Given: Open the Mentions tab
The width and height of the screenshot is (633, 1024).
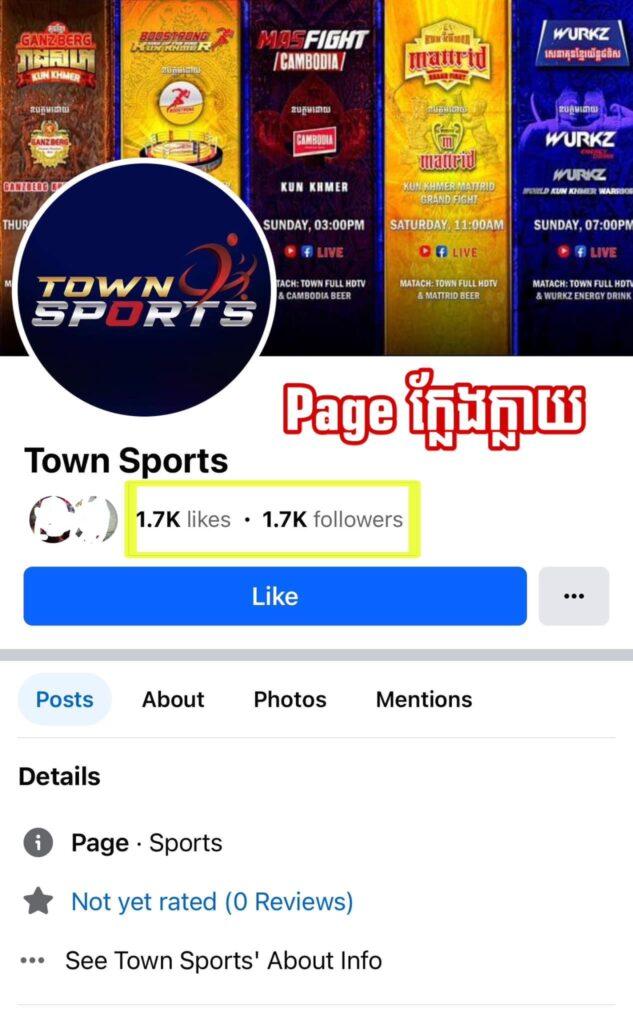Looking at the screenshot, I should pyautogui.click(x=424, y=699).
